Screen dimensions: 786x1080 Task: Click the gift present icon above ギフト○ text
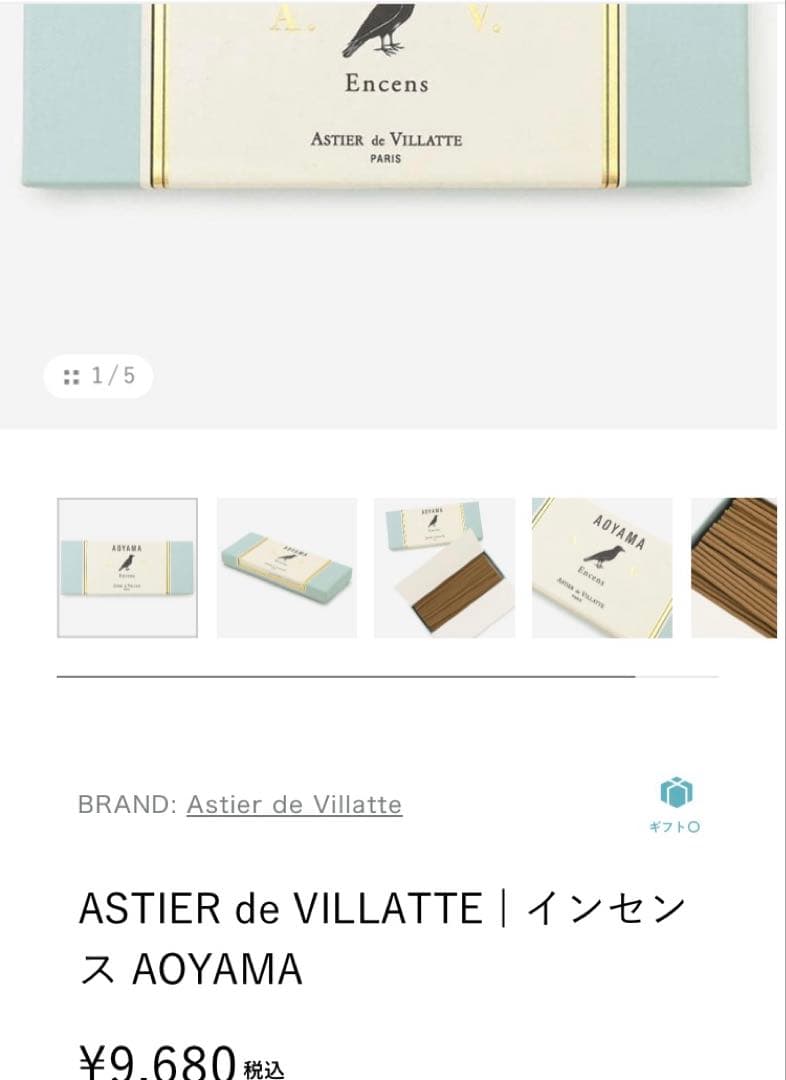[x=676, y=793]
